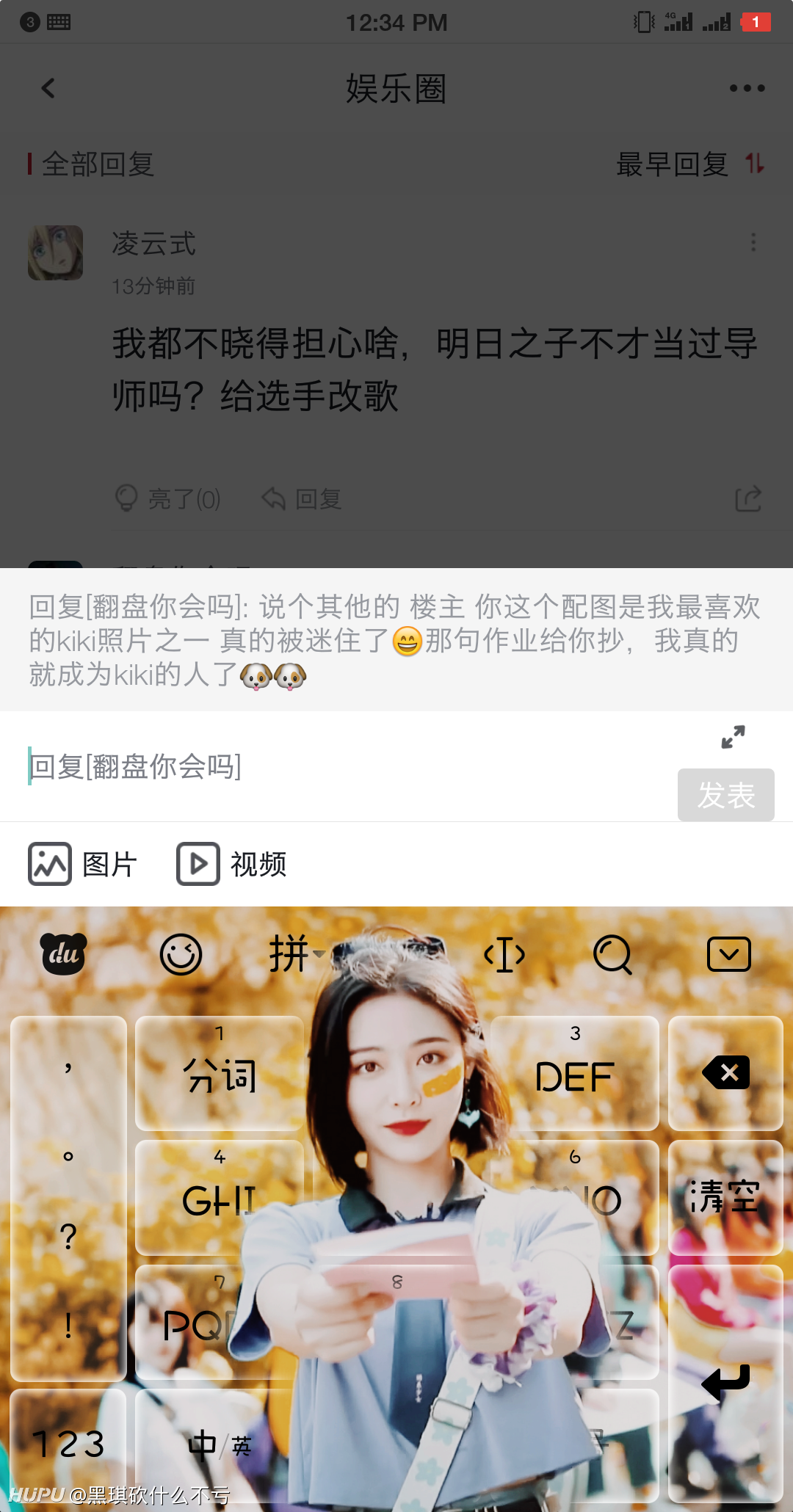Open the Baidu input du menu
Image resolution: width=793 pixels, height=1512 pixels.
[63, 954]
